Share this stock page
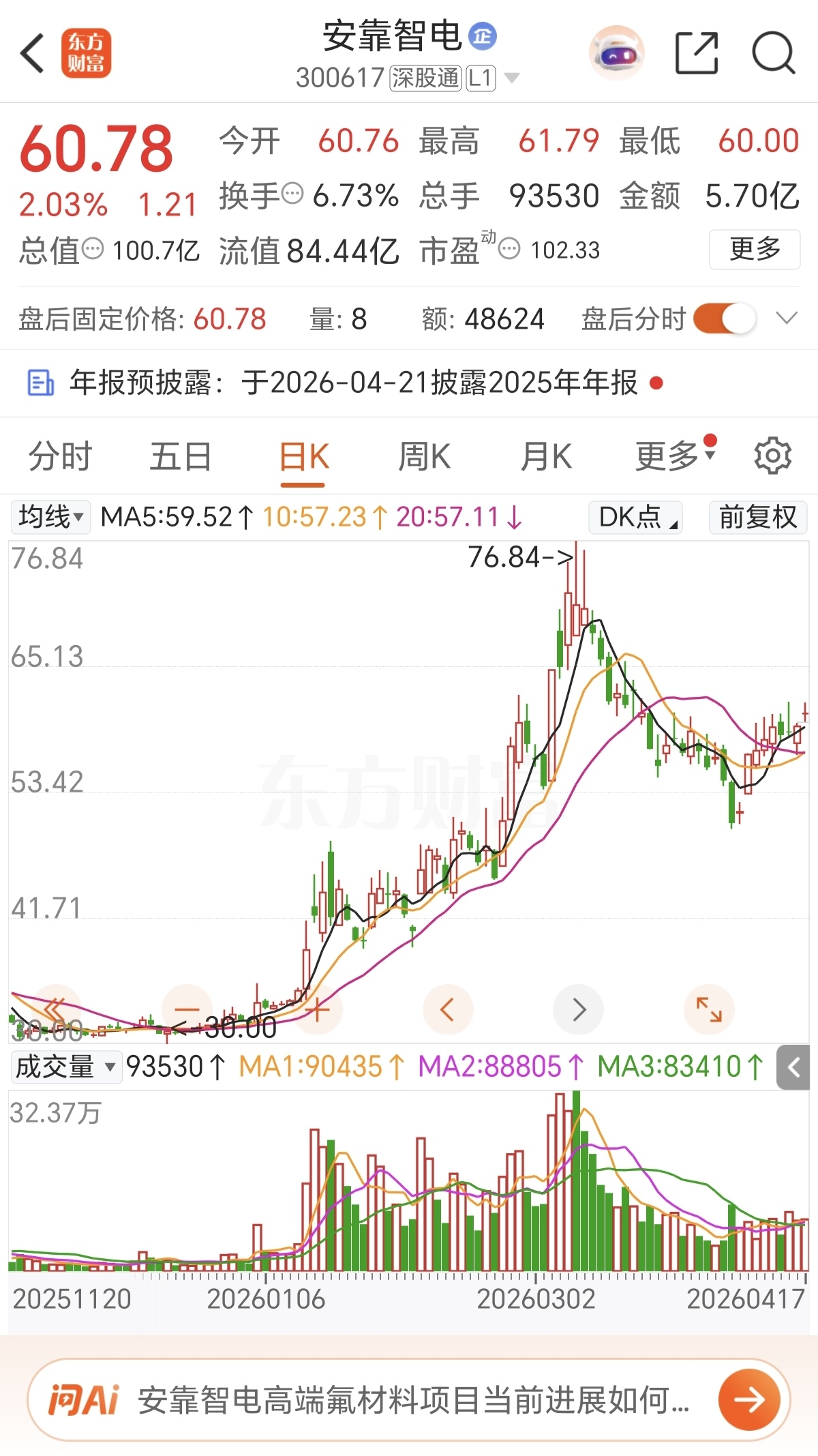The image size is (818, 1456). pyautogui.click(x=696, y=53)
